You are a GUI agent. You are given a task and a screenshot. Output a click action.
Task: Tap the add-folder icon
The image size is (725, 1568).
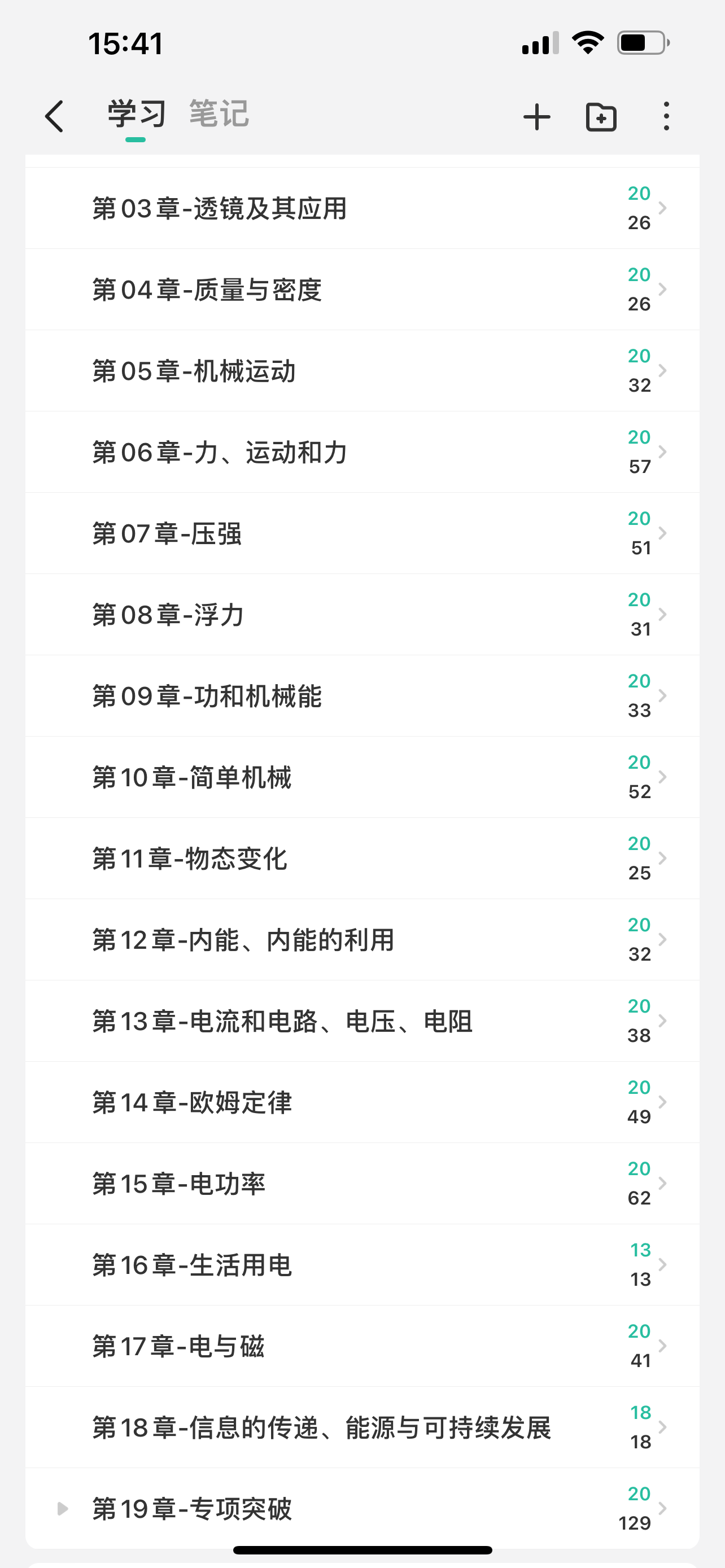coord(601,116)
